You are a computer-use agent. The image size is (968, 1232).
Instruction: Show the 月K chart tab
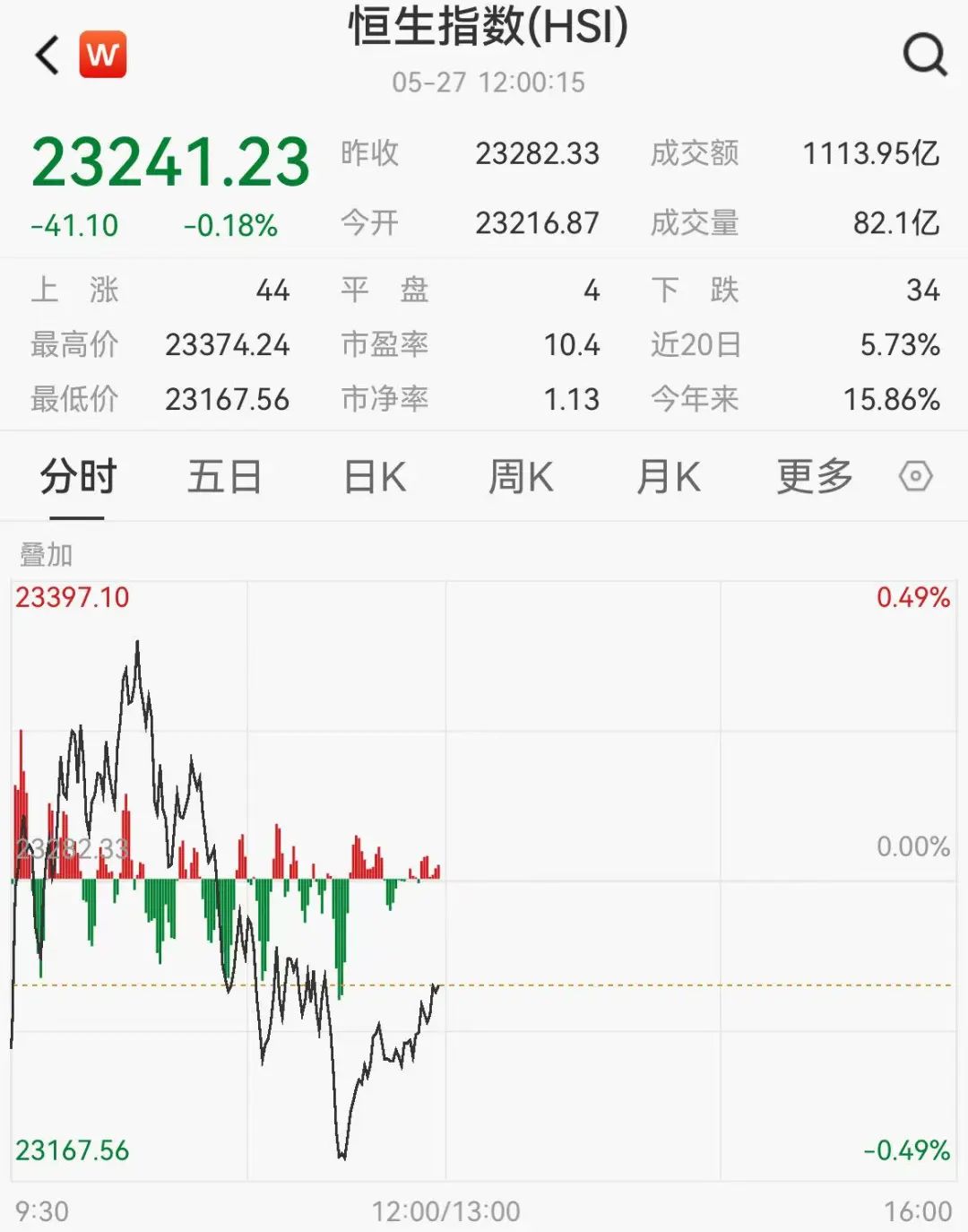click(668, 477)
